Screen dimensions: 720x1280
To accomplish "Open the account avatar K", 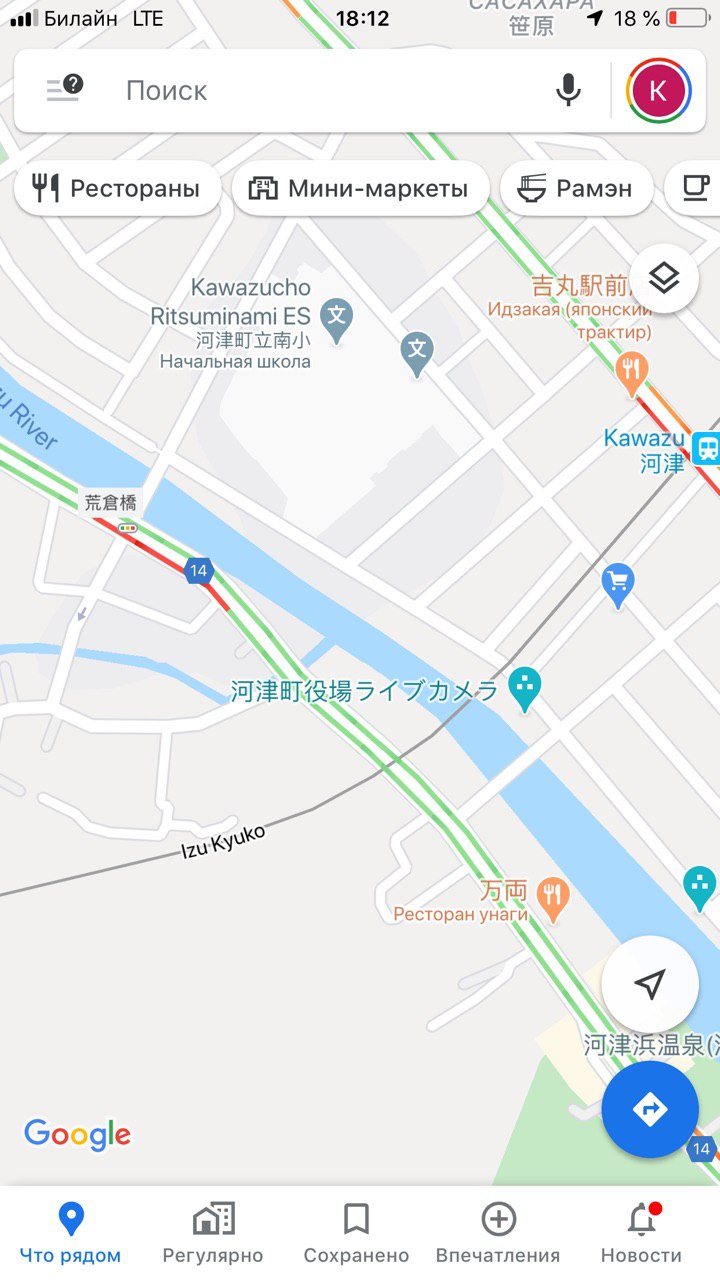I will point(657,90).
